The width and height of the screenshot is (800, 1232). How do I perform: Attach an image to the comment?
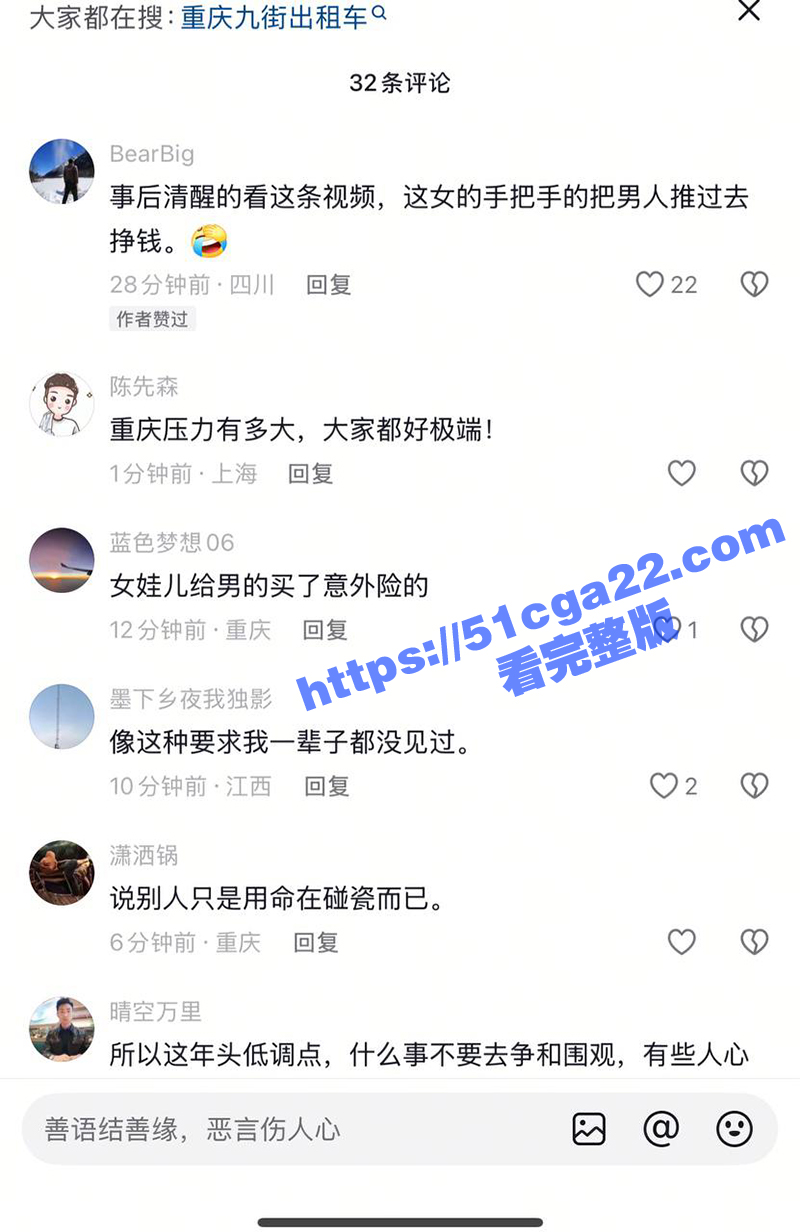(589, 1129)
